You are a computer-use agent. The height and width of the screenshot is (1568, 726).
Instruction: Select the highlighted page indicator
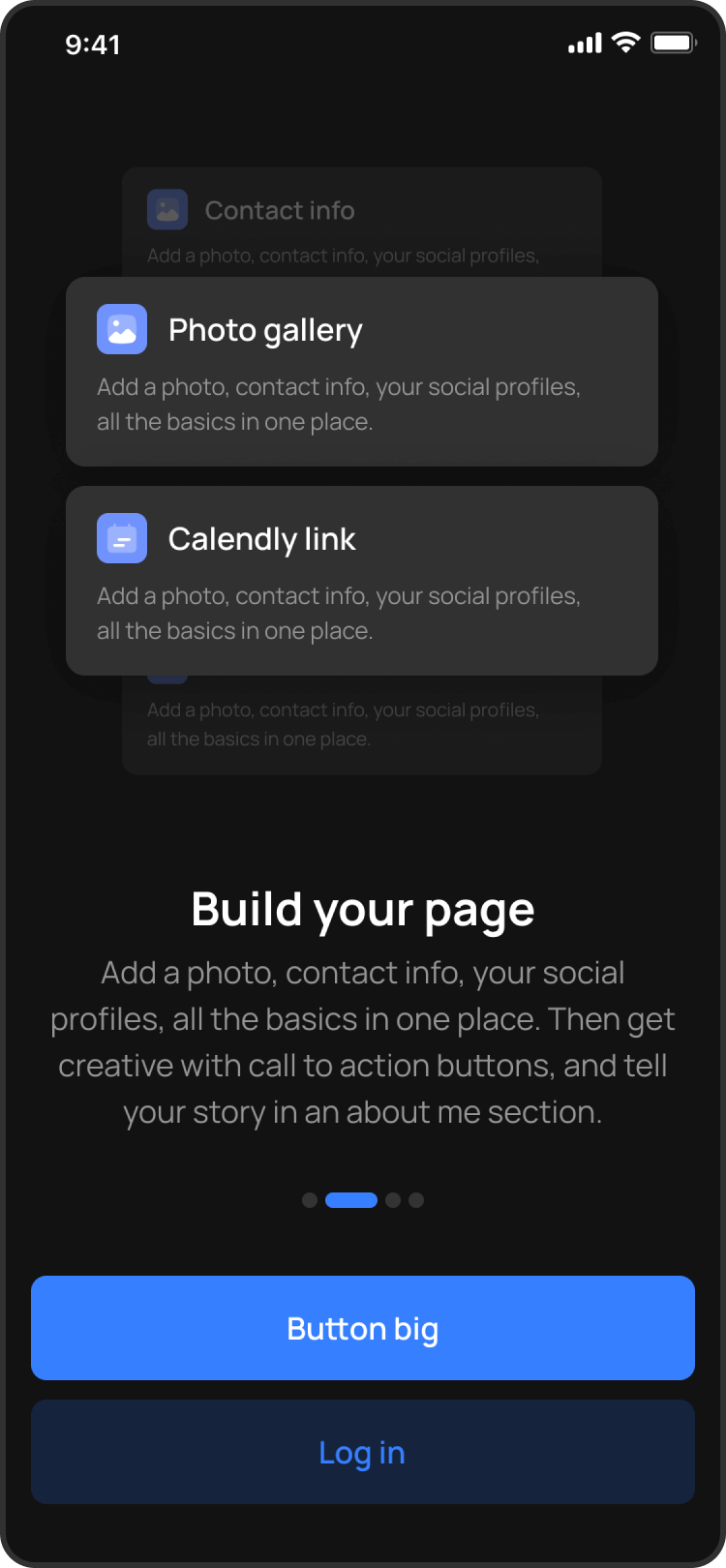coord(351,1200)
